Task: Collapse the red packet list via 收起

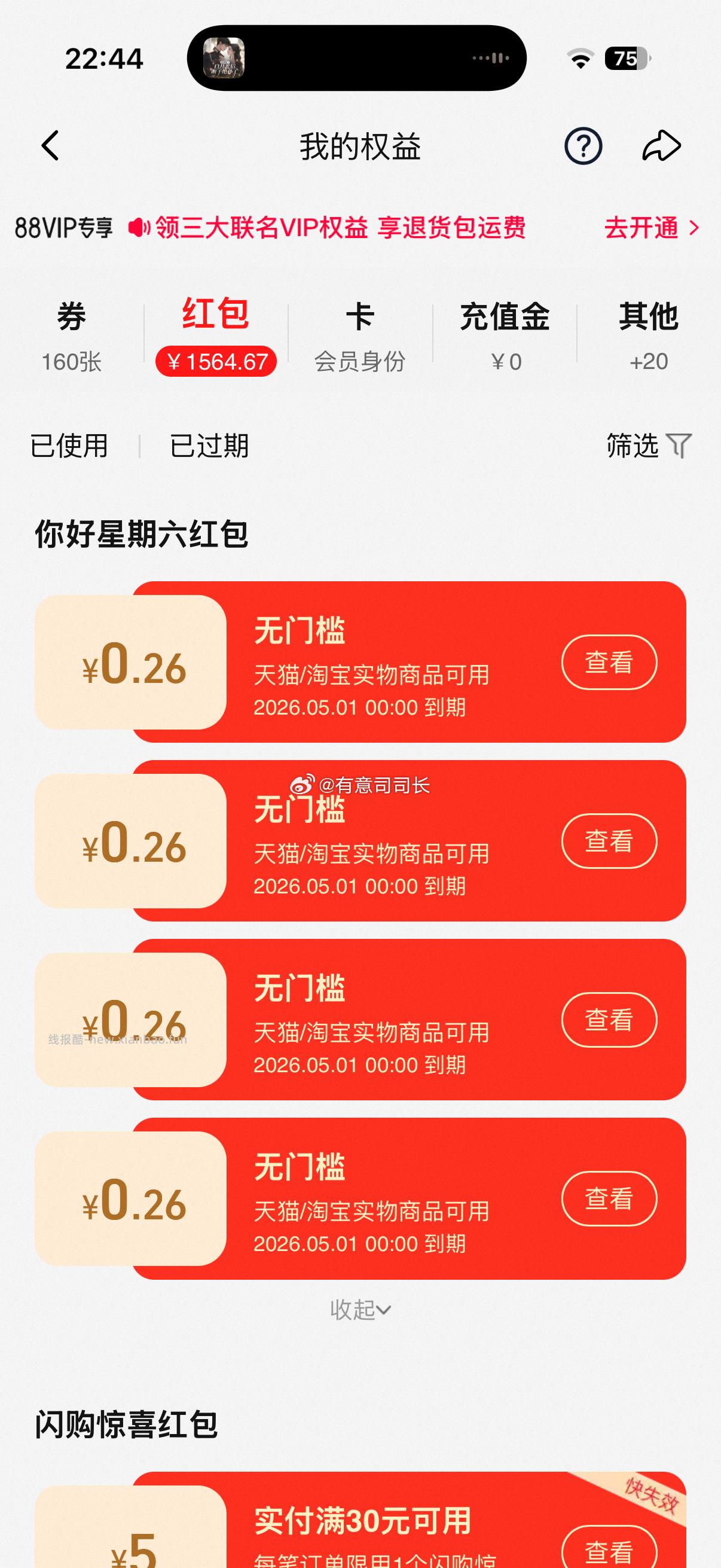Action: click(x=360, y=1310)
